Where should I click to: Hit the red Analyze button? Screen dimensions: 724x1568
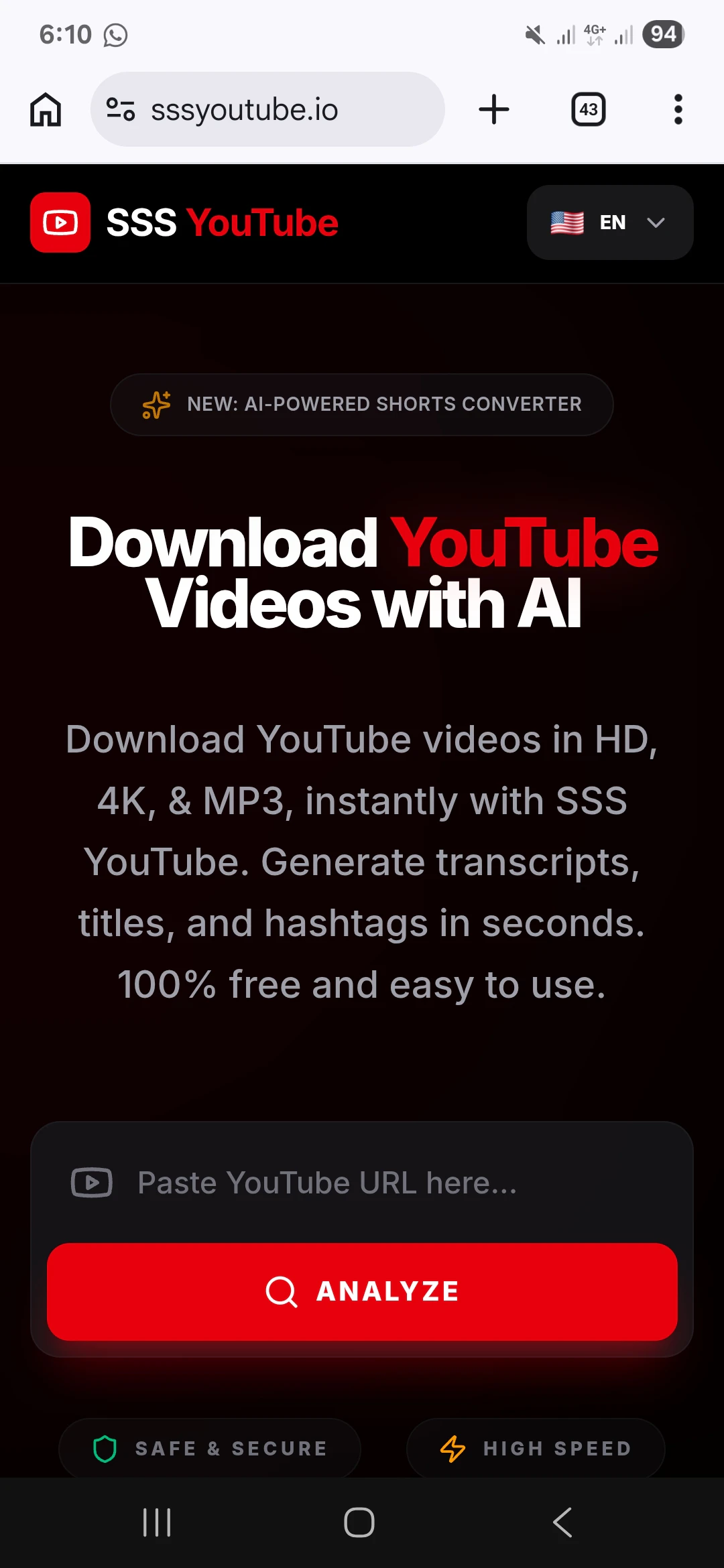point(362,1291)
